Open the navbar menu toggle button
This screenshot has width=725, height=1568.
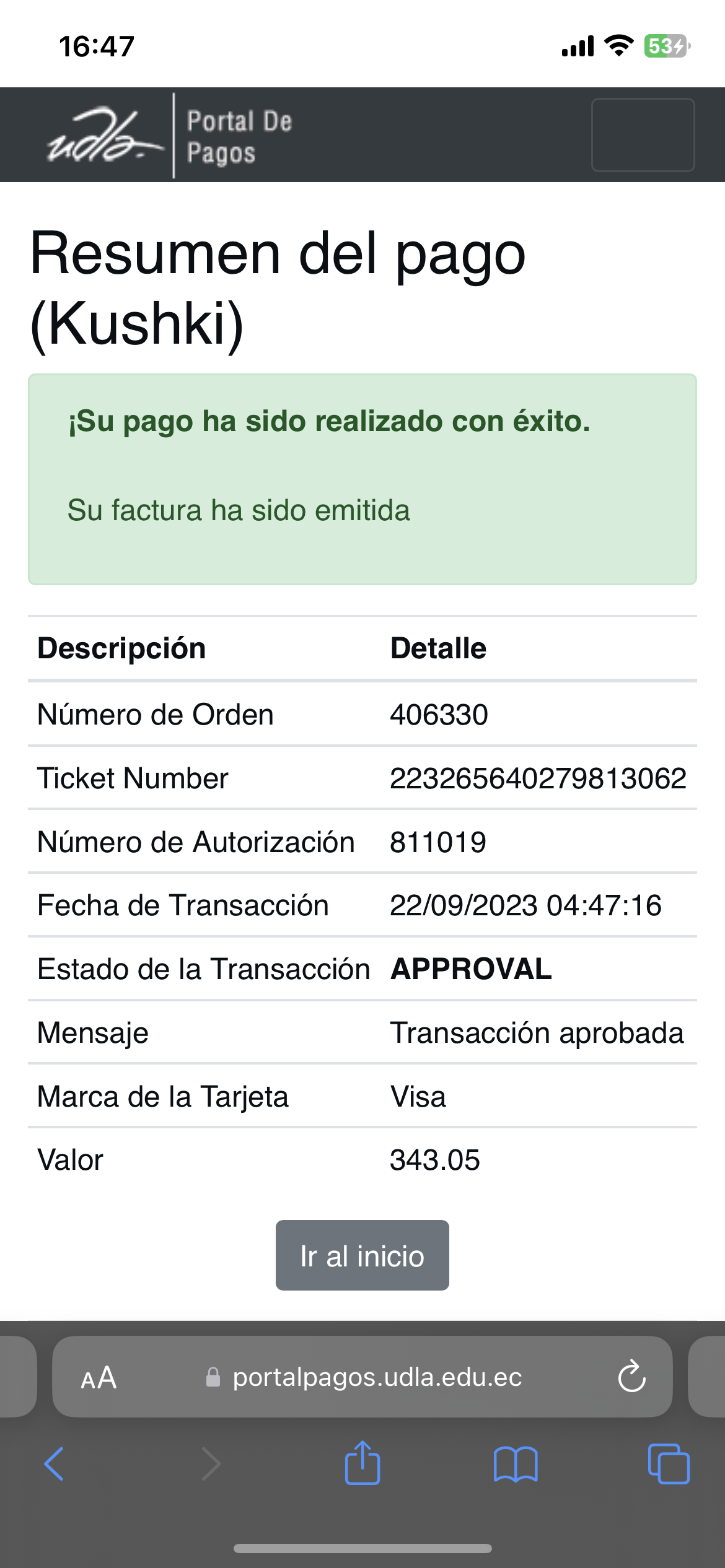(643, 134)
